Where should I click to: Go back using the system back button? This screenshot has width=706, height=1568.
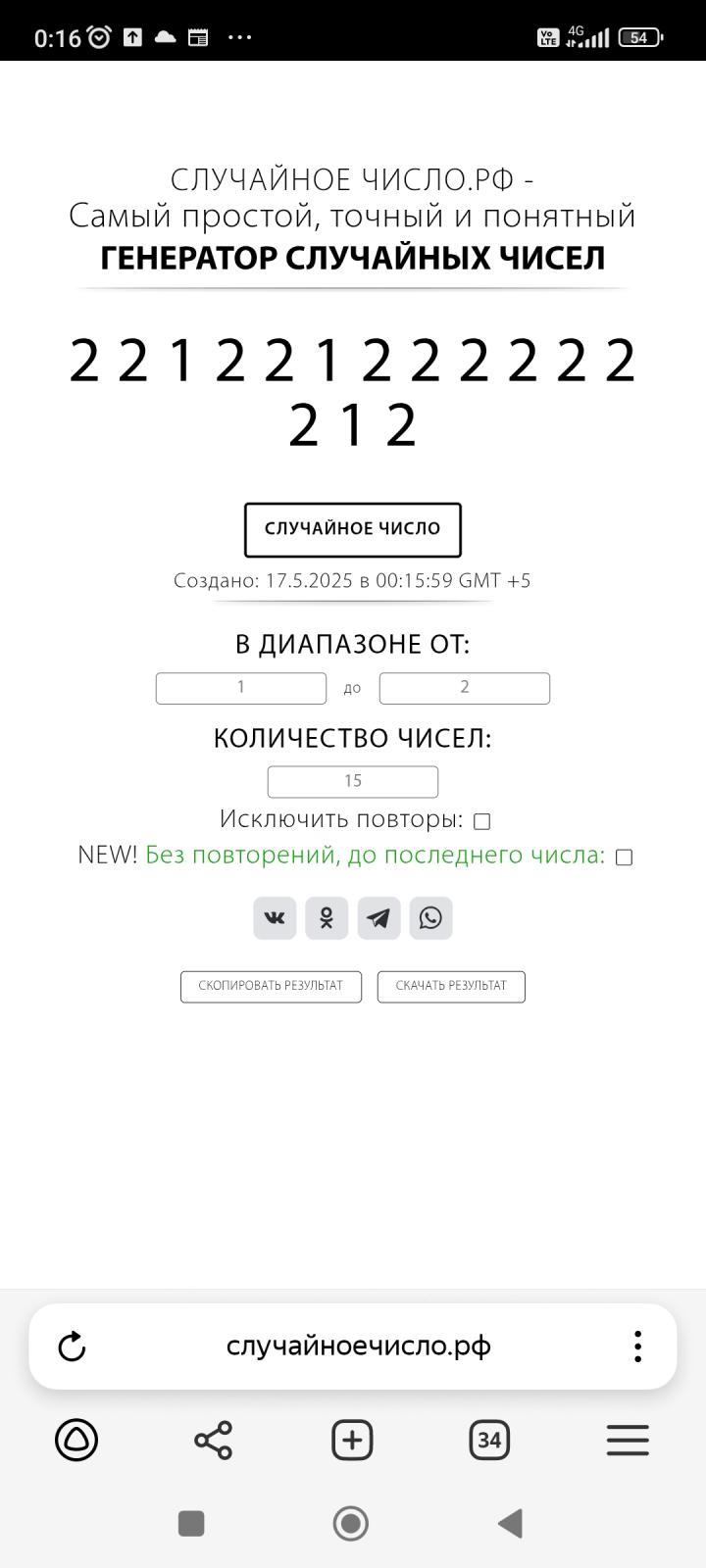tap(510, 1523)
